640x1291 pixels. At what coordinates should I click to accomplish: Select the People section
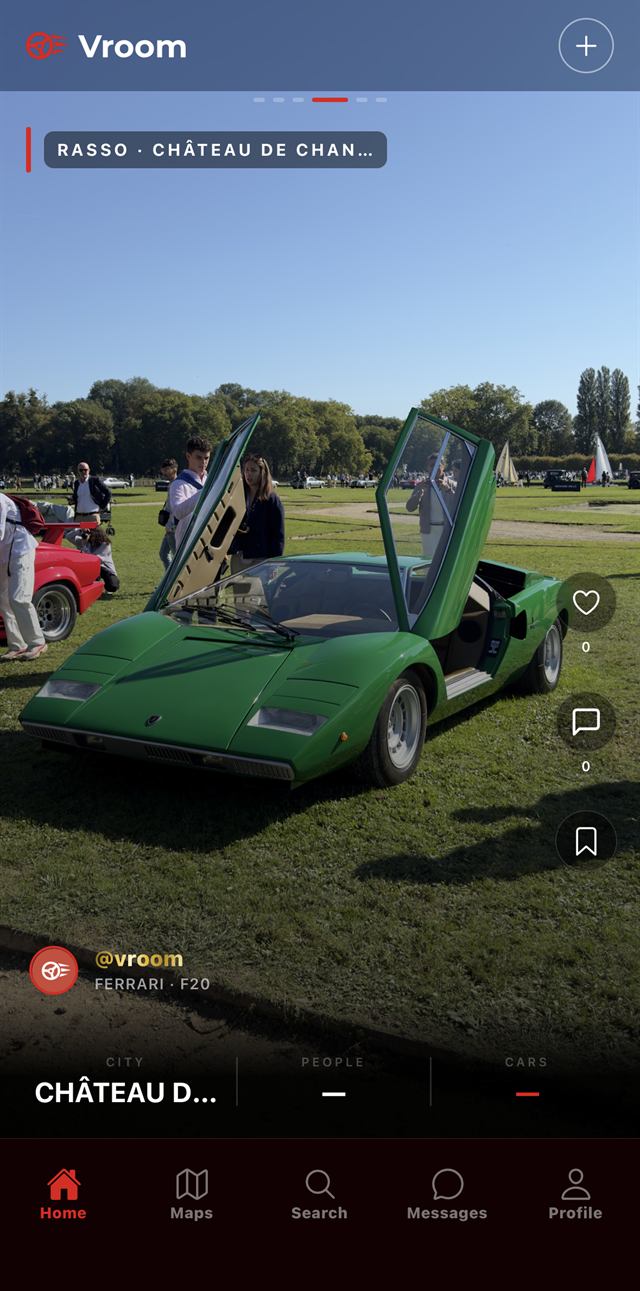coord(333,1081)
